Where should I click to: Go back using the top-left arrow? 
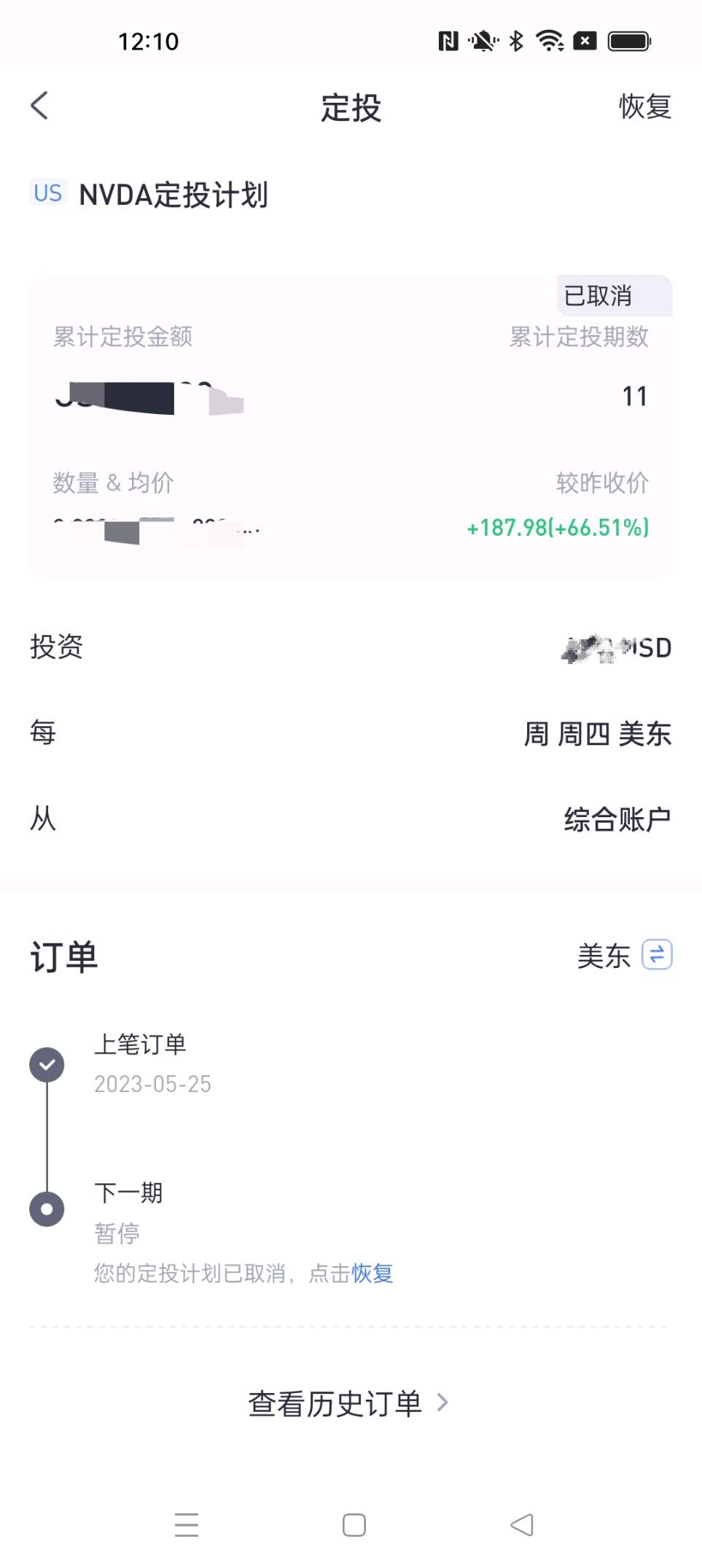tap(40, 106)
